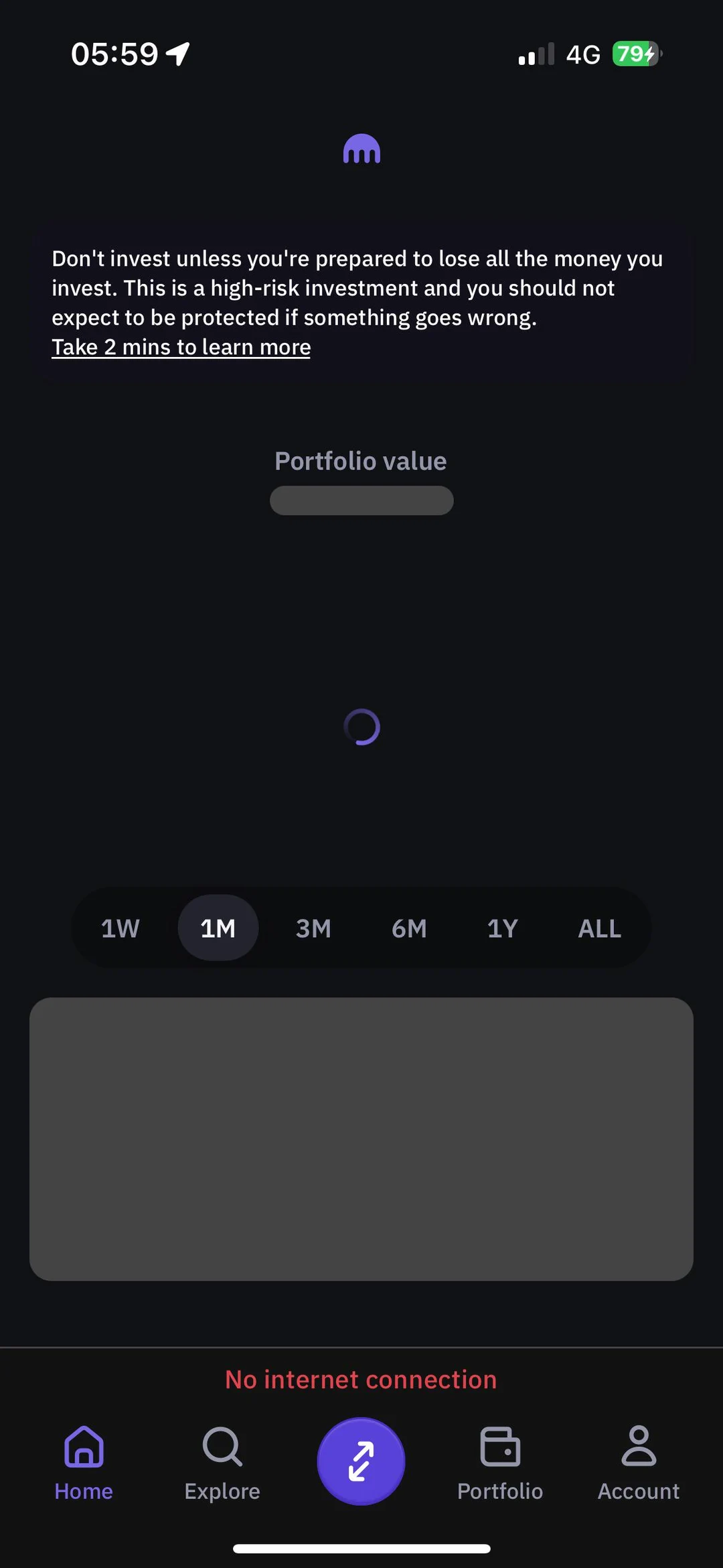The height and width of the screenshot is (1568, 723).
Task: Tap the central purple trade button
Action: point(361,1461)
